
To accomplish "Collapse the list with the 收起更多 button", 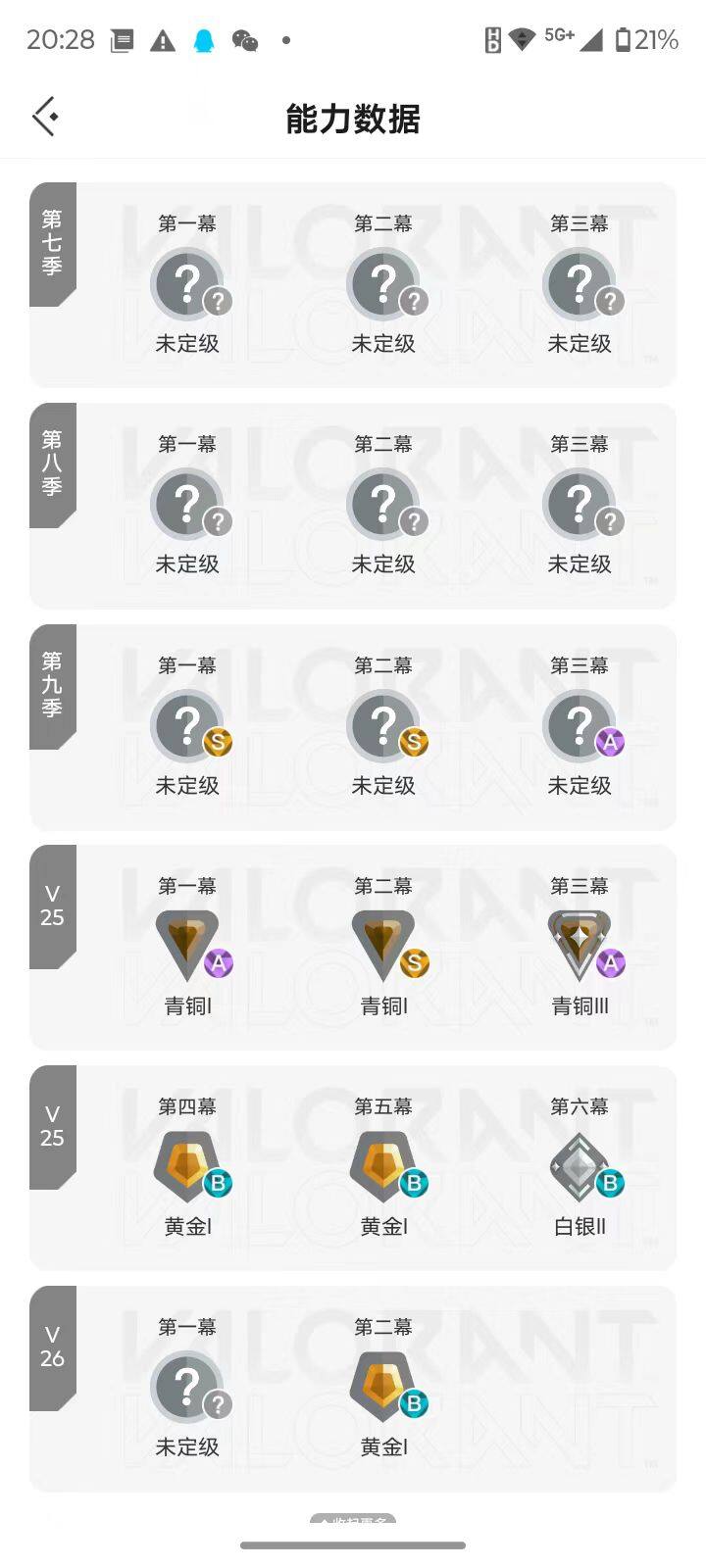I will 353,1519.
